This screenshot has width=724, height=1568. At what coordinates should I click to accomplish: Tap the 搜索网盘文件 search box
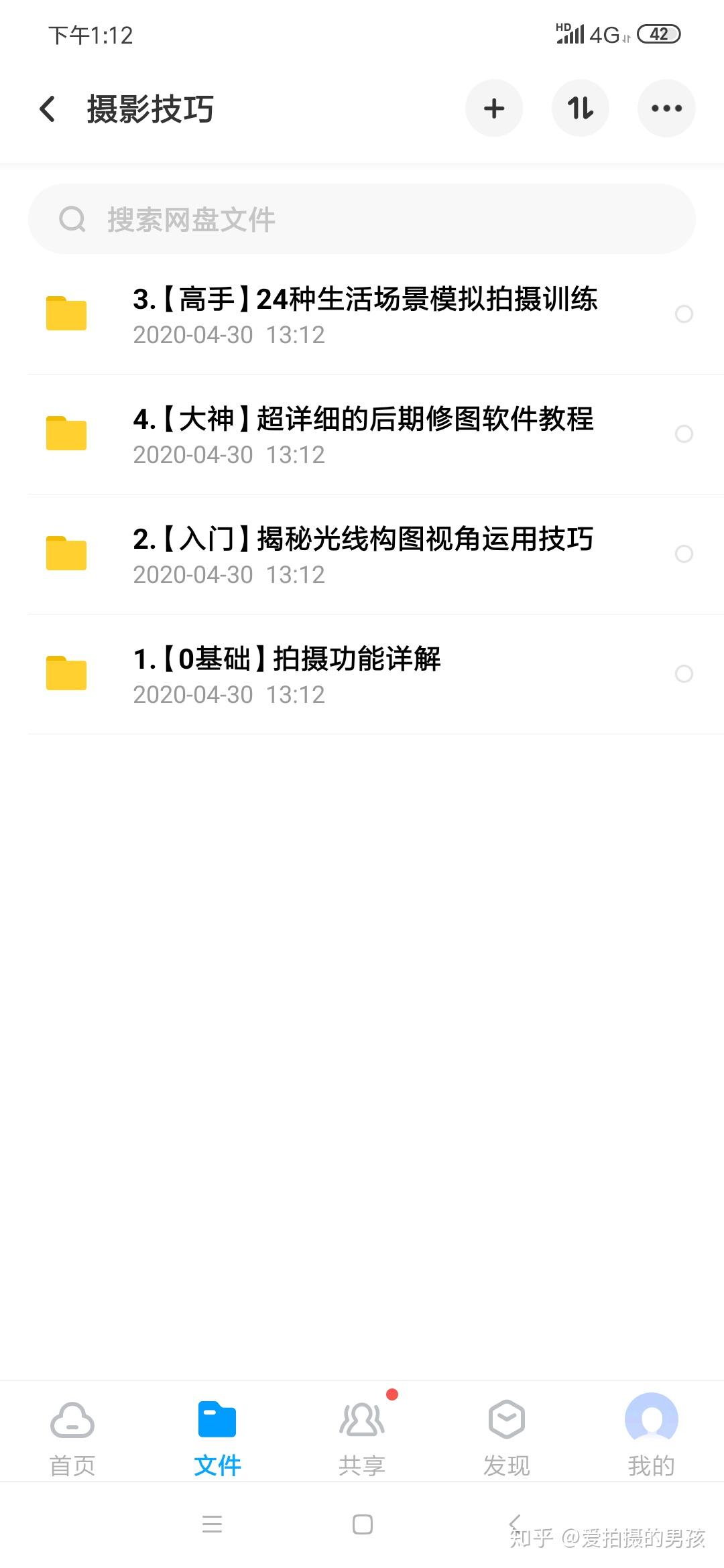click(362, 219)
